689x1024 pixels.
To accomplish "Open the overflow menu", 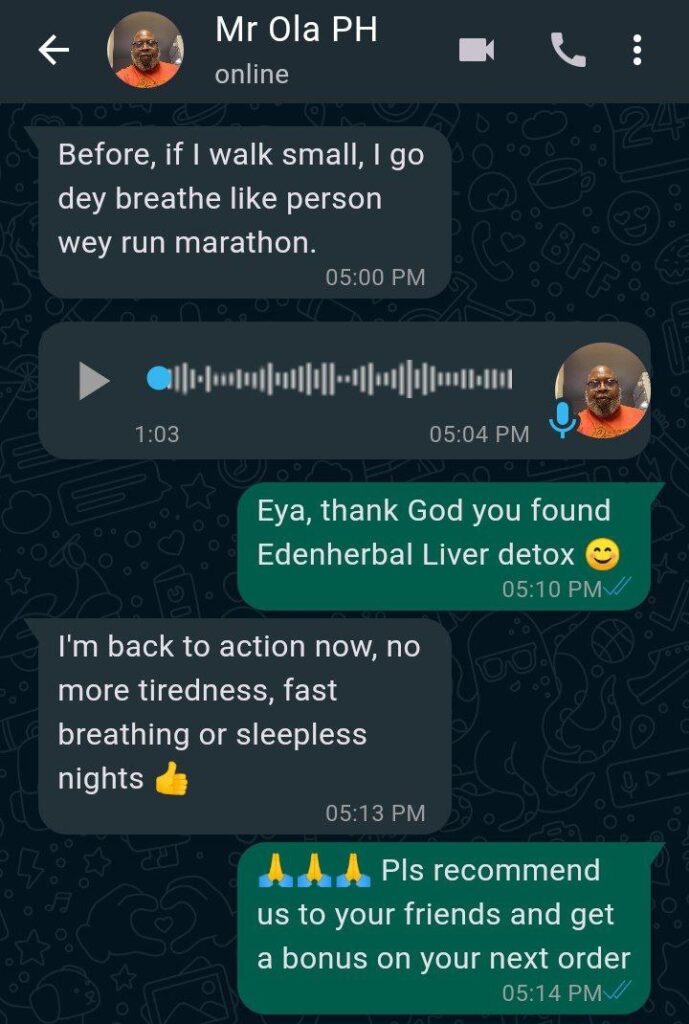I will [x=637, y=50].
